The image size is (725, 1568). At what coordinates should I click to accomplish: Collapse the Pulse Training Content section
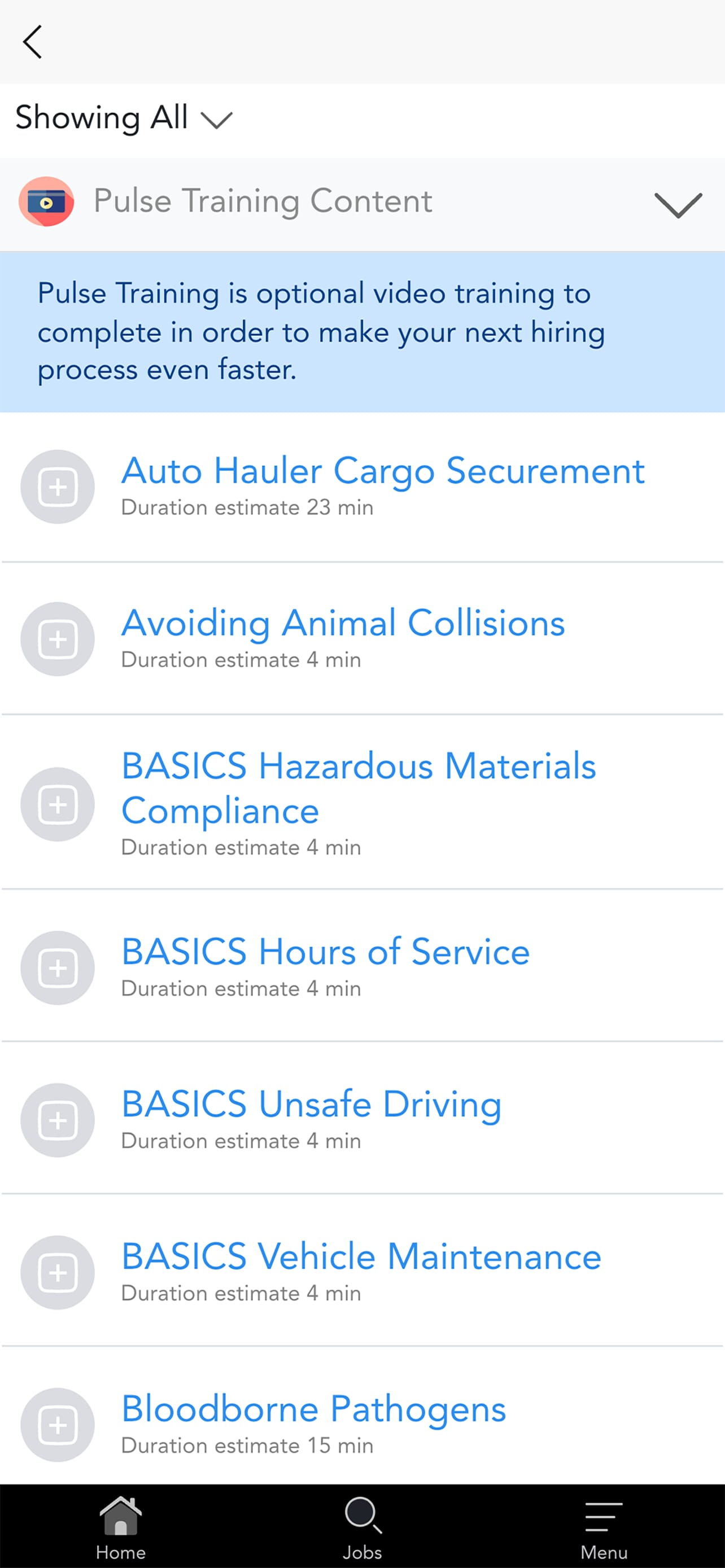(x=678, y=204)
